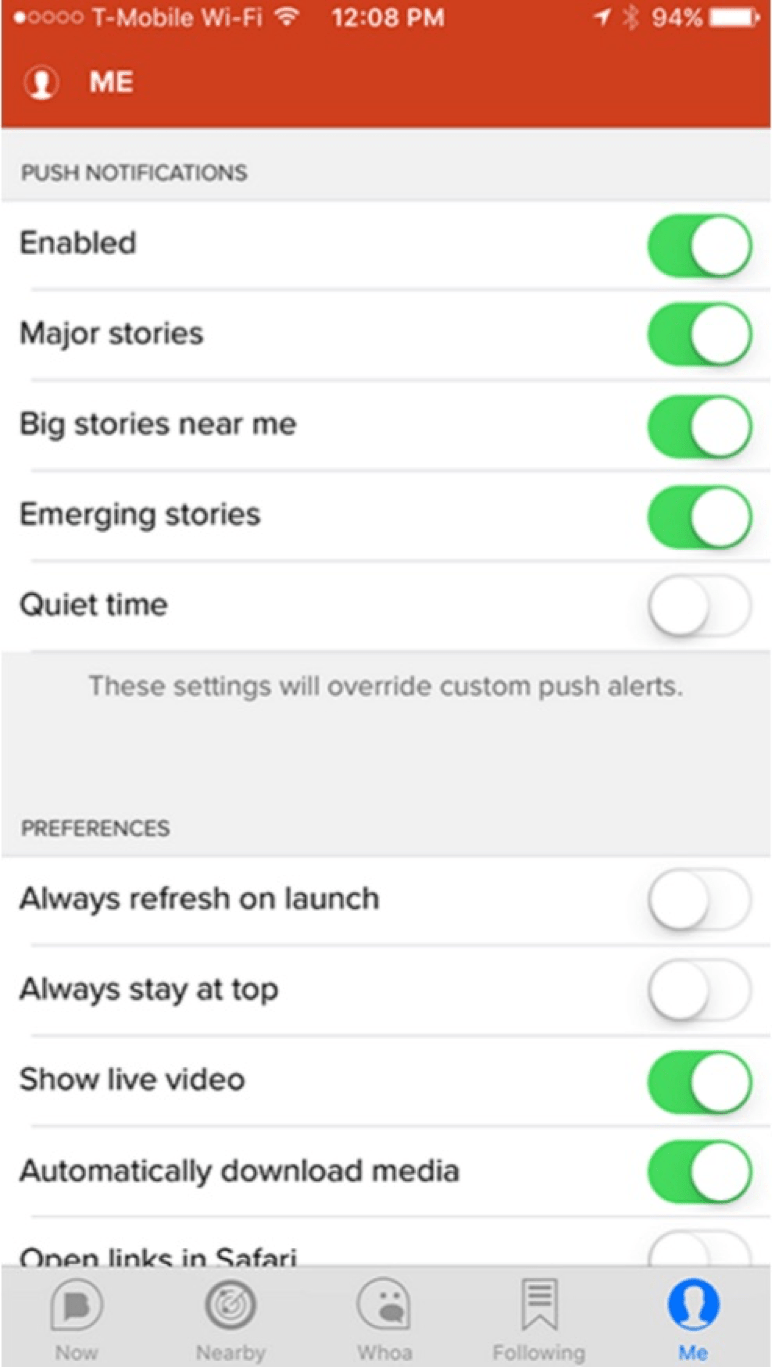The width and height of the screenshot is (772, 1367).
Task: Go to the Whoa tab
Action: coord(385,1319)
